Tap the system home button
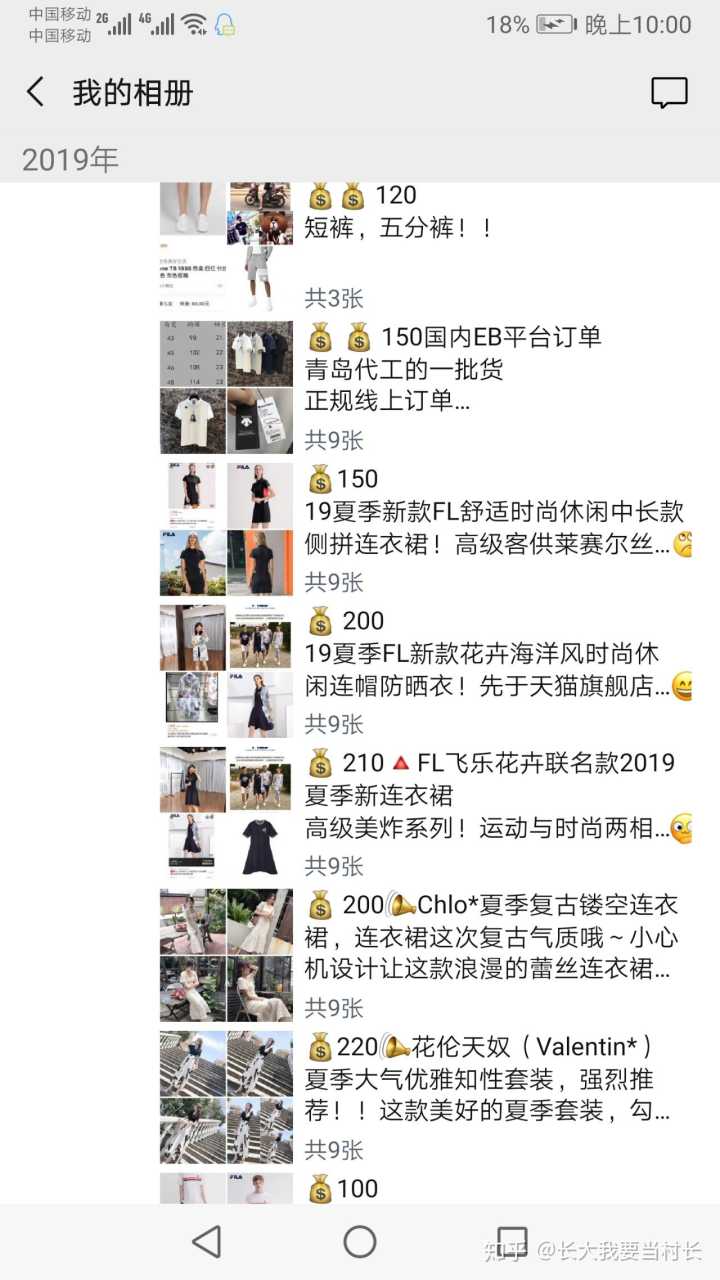Viewport: 720px width, 1280px height. (360, 1242)
